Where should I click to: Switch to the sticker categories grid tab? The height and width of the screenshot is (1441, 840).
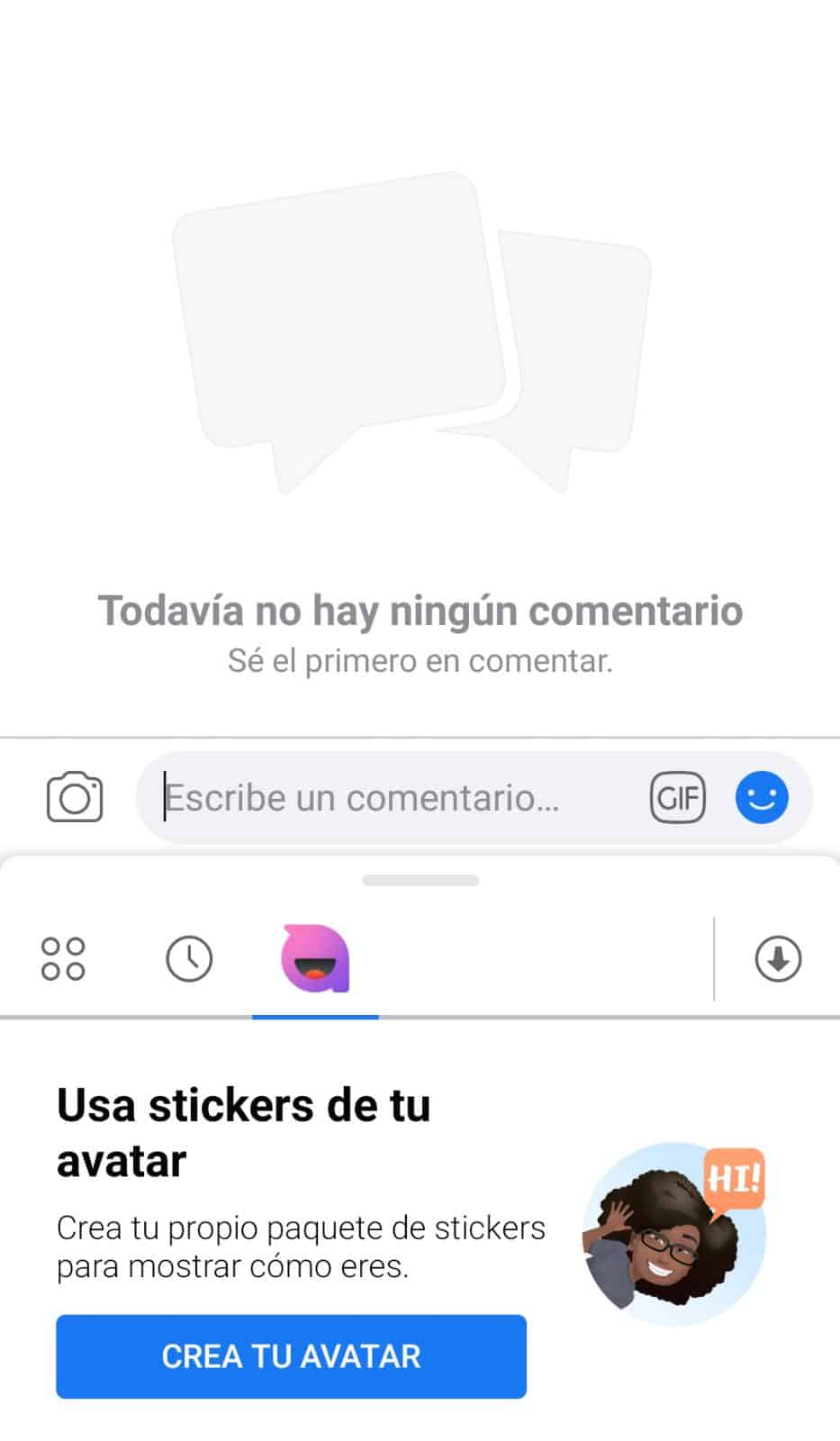click(63, 958)
